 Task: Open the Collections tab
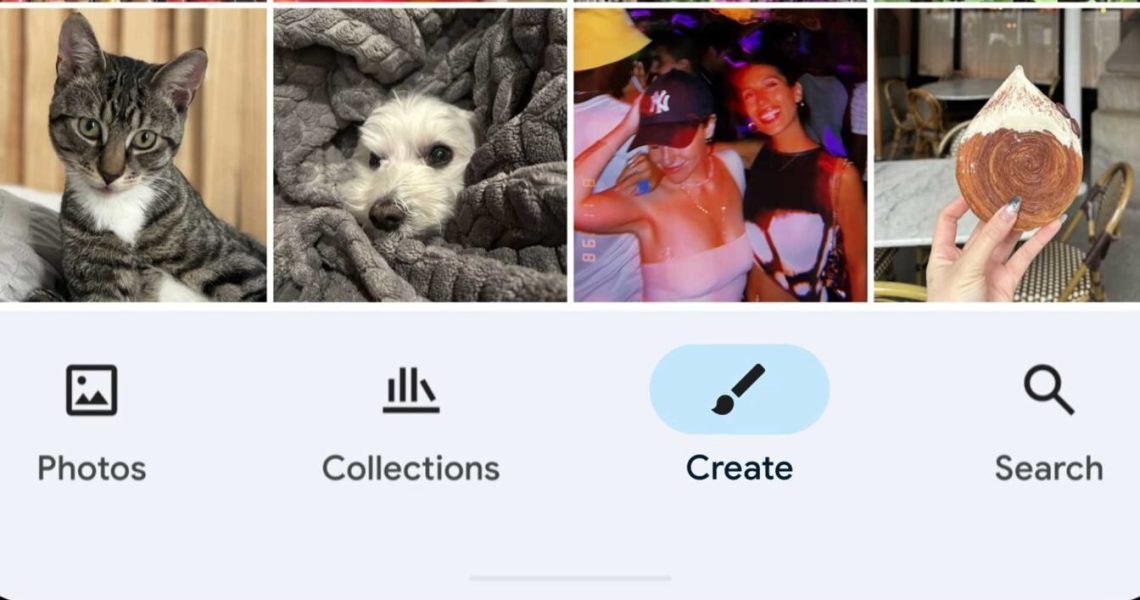[410, 422]
